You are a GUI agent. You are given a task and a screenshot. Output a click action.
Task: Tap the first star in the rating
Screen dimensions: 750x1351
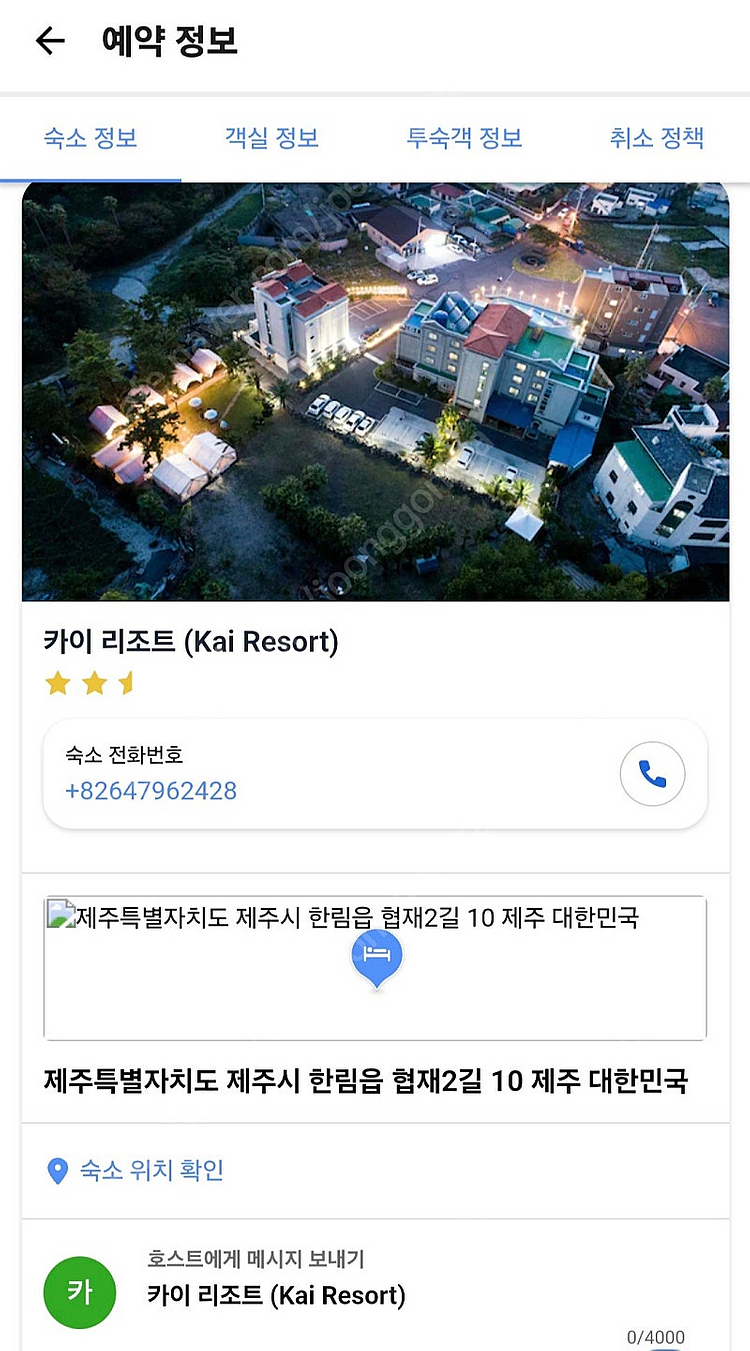57,683
